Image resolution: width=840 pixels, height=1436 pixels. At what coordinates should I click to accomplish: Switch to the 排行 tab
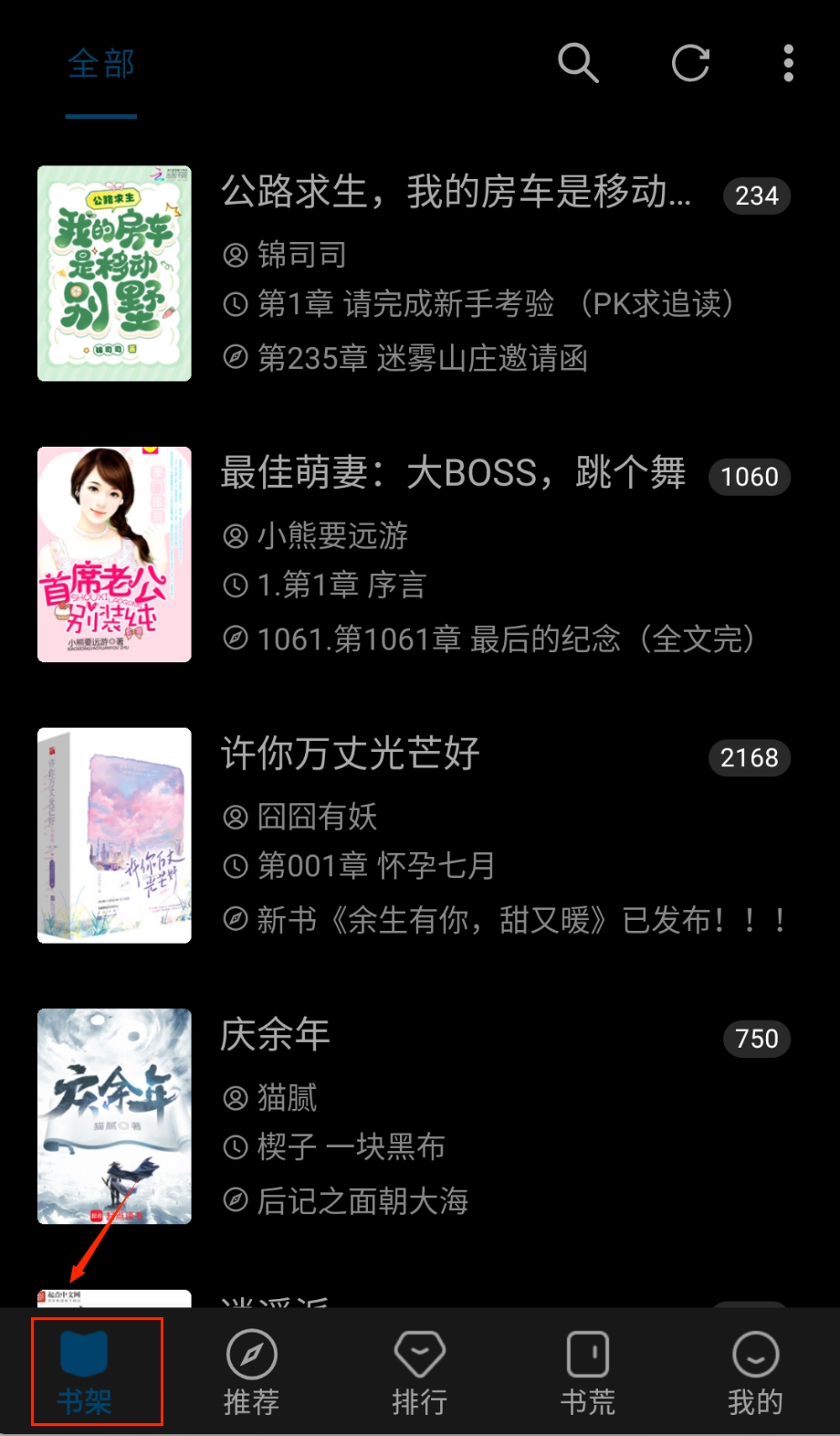tap(420, 1372)
